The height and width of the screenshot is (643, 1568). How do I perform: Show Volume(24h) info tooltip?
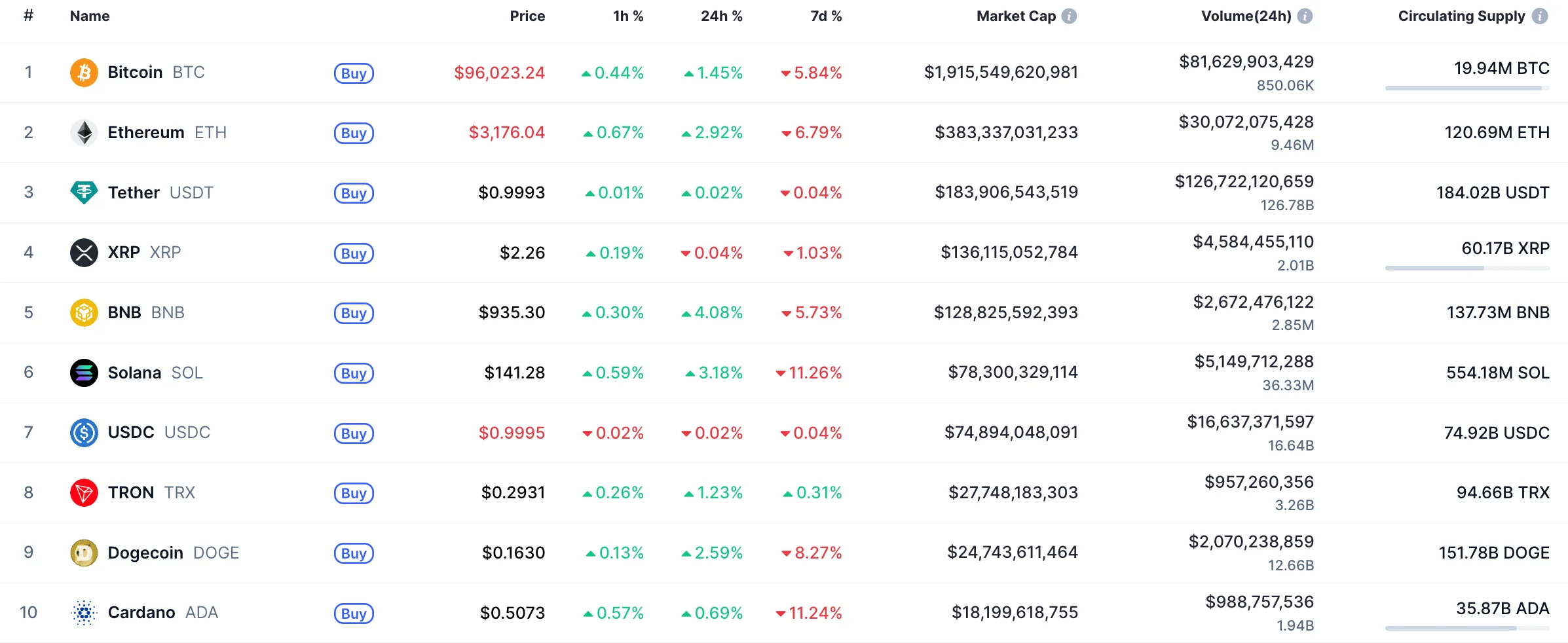(x=1305, y=16)
